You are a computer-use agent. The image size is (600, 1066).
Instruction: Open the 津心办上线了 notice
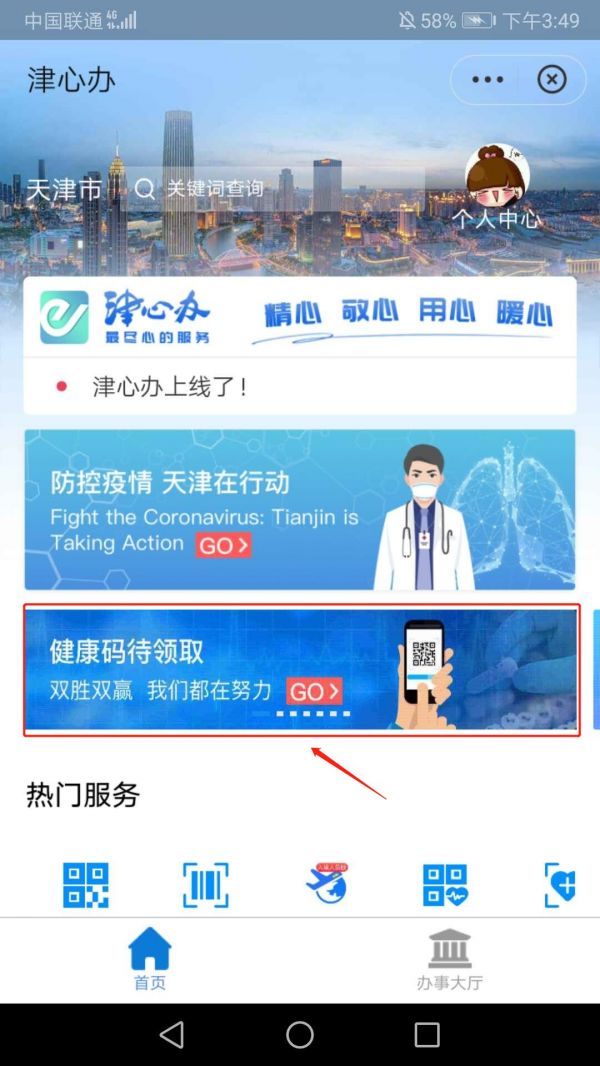pyautogui.click(x=300, y=388)
